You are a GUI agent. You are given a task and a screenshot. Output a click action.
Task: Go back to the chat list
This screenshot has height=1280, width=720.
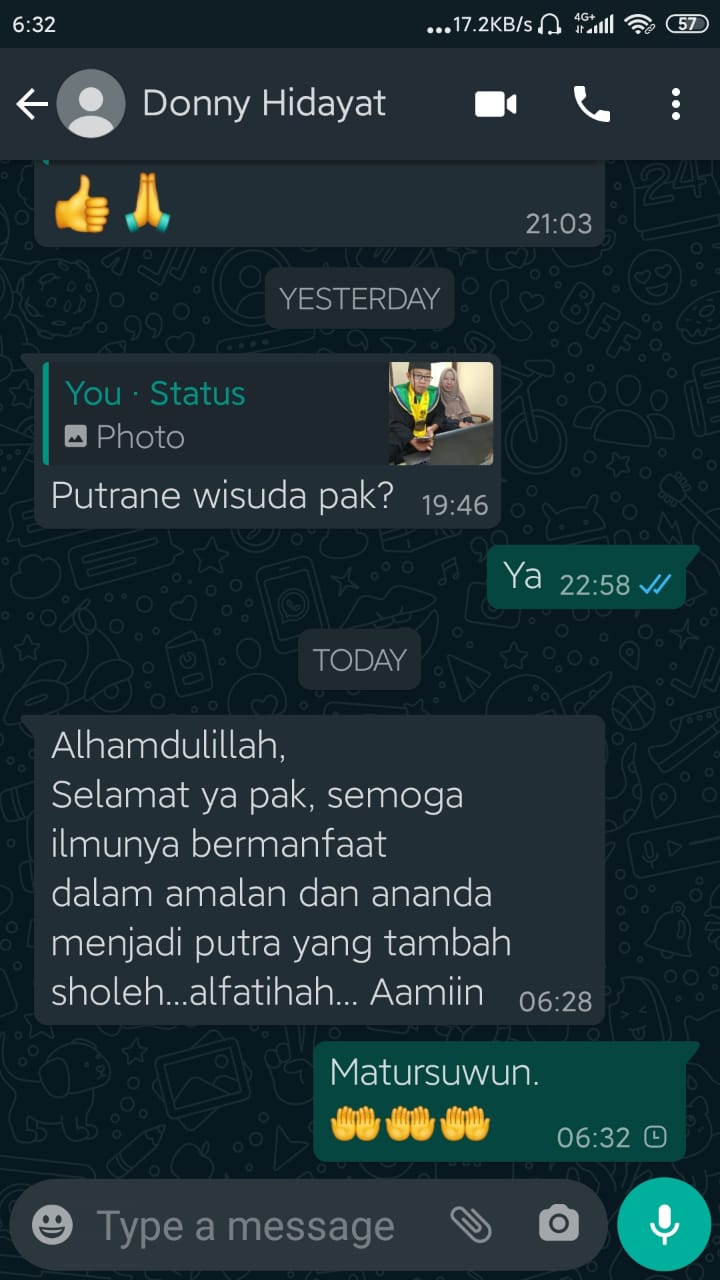[32, 104]
